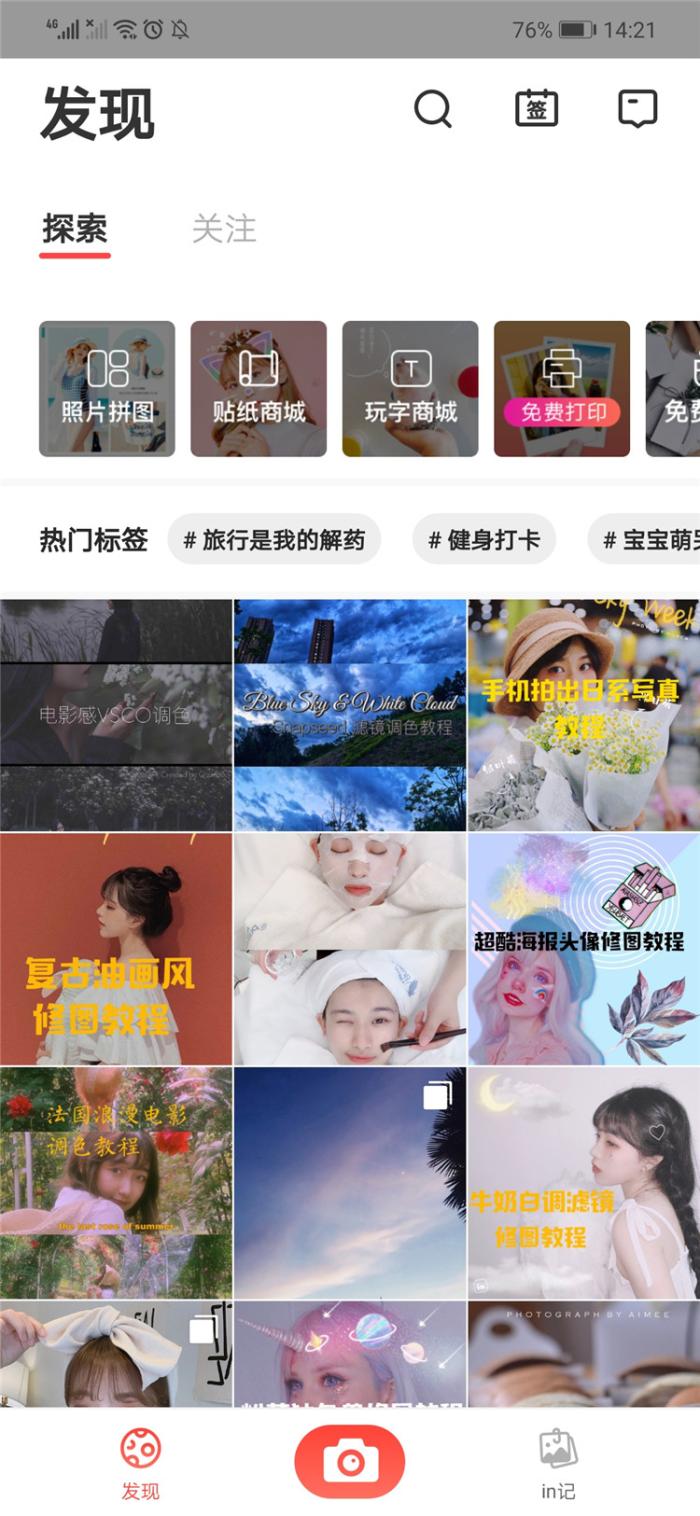Open the 免费打印 free print card
This screenshot has width=700, height=1516.
click(562, 389)
